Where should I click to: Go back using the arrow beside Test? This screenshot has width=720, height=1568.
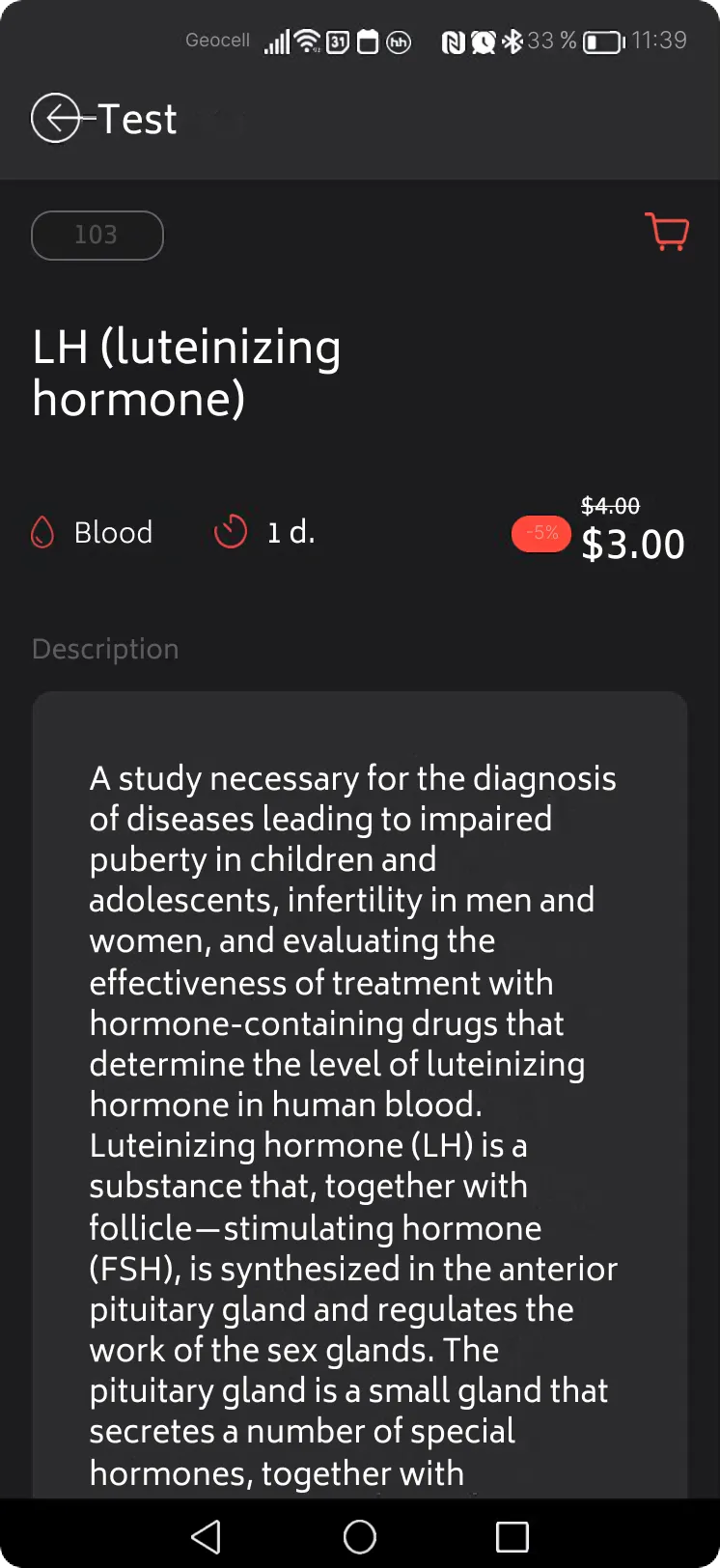pyautogui.click(x=56, y=119)
